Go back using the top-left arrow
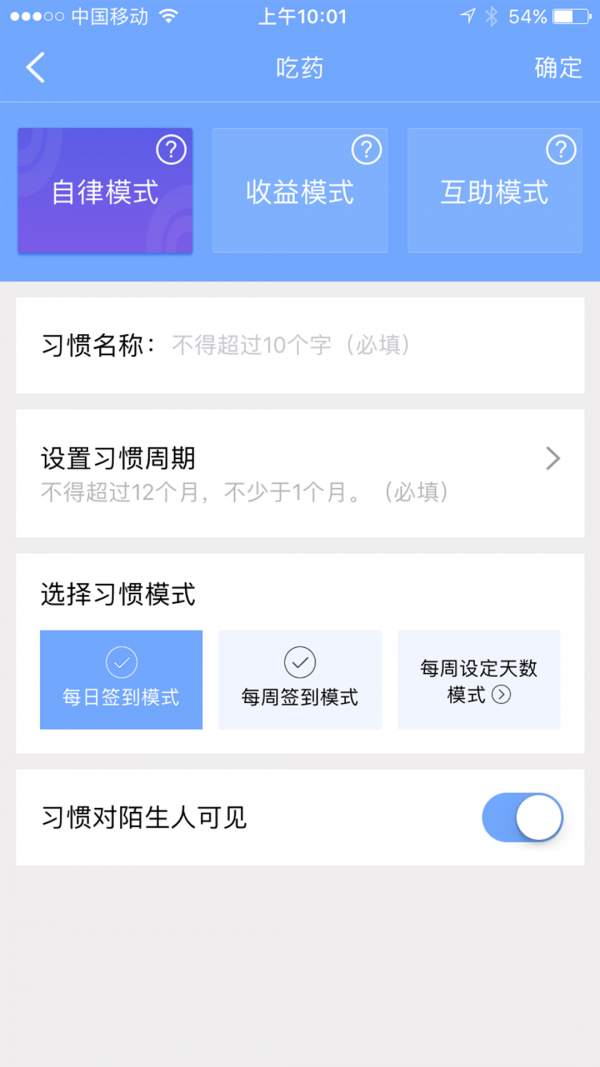The image size is (600, 1067). click(x=36, y=68)
